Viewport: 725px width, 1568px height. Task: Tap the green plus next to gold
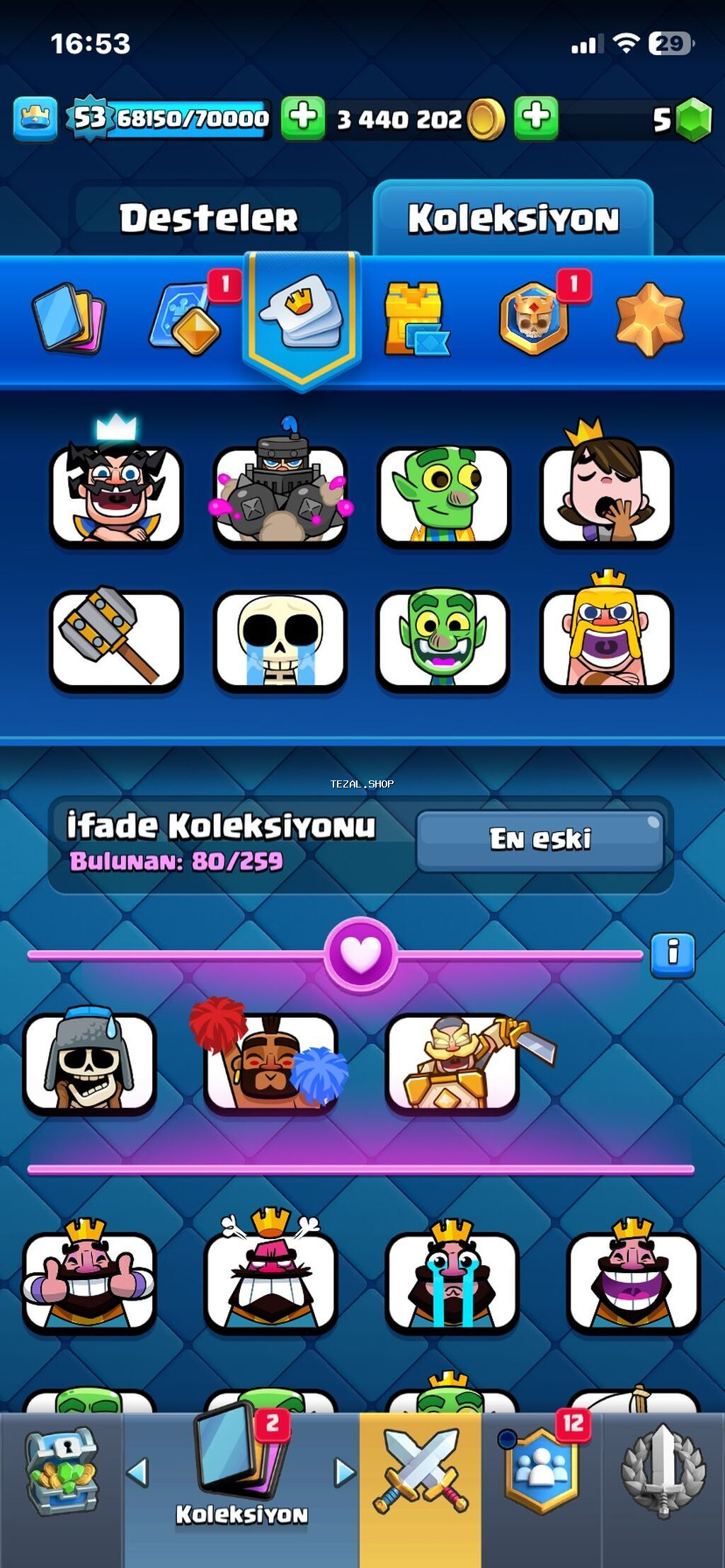[x=536, y=117]
